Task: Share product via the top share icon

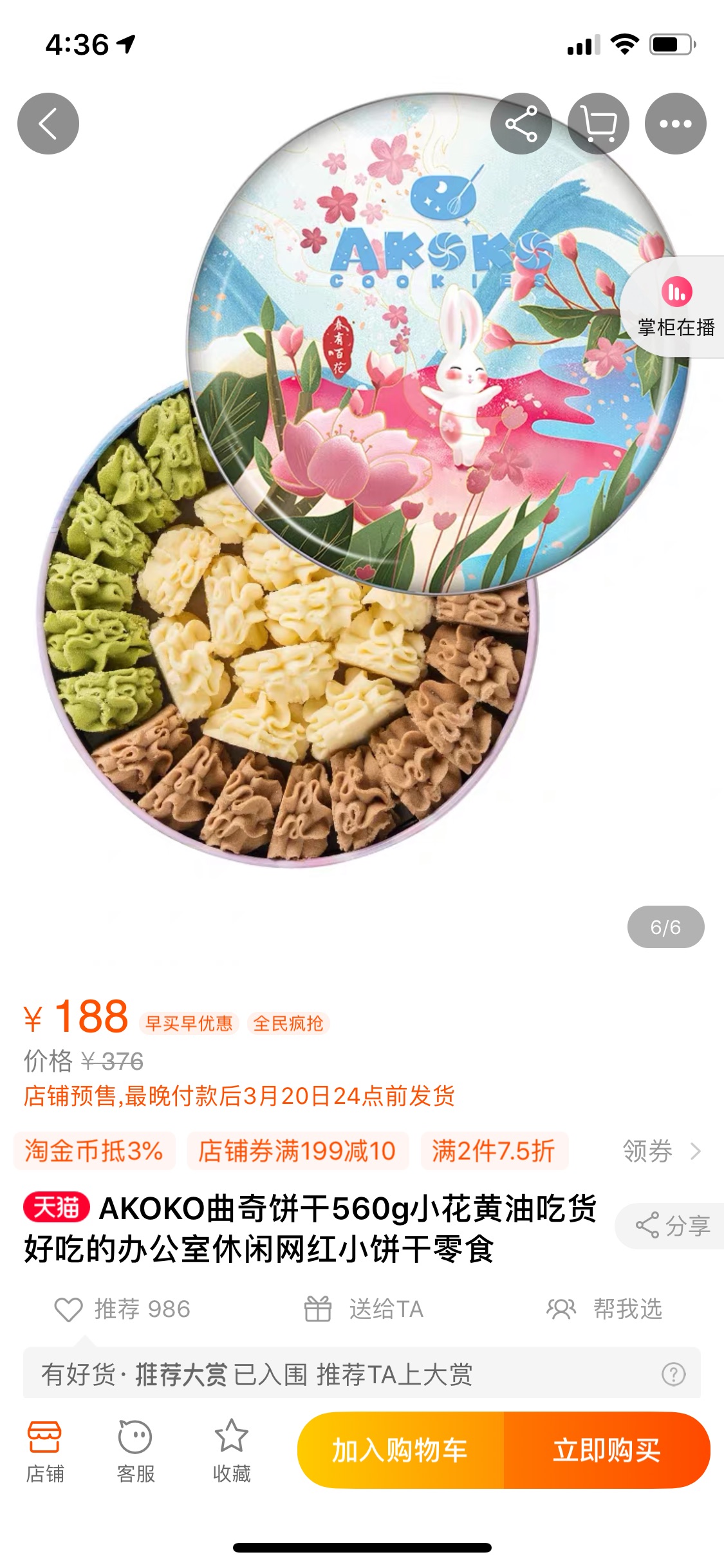Action: (521, 124)
